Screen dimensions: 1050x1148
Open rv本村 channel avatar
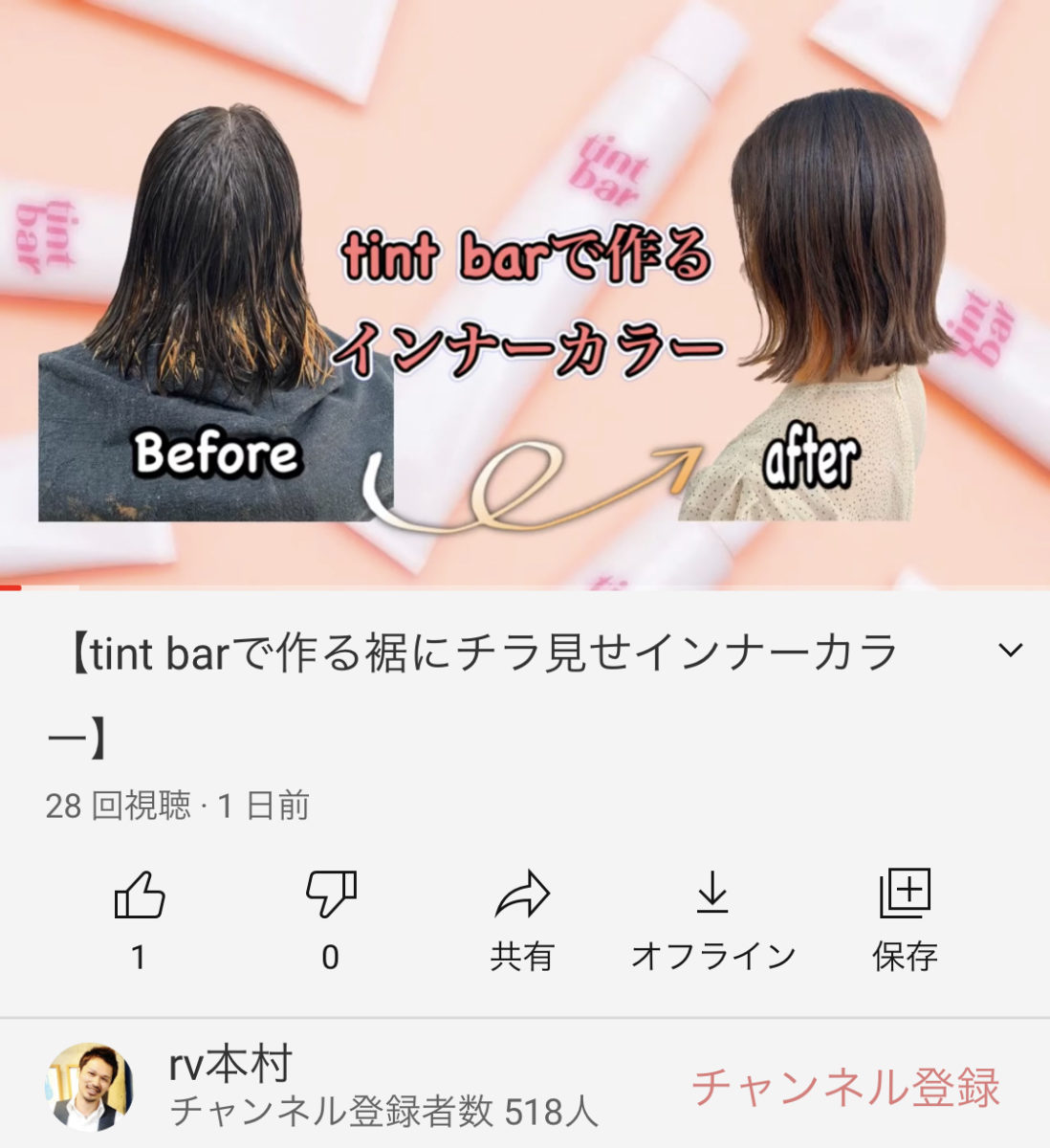pyautogui.click(x=90, y=1087)
